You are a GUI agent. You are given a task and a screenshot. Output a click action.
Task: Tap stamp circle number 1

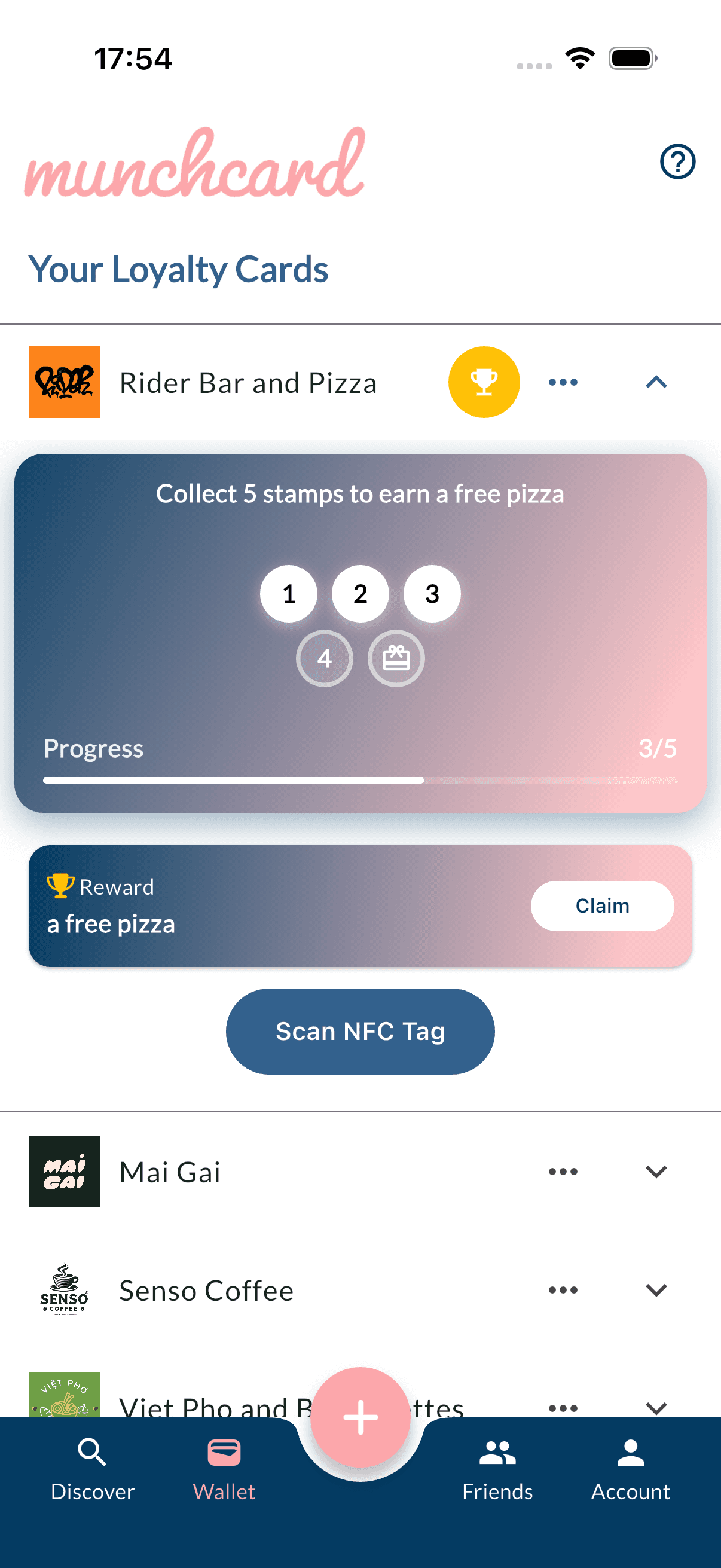289,594
